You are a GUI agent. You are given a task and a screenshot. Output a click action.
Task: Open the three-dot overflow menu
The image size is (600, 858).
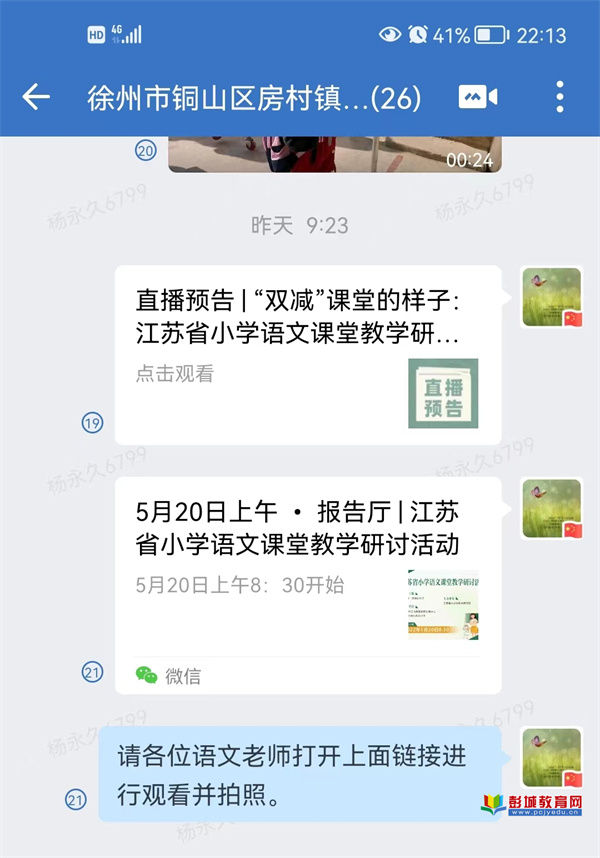pyautogui.click(x=559, y=97)
